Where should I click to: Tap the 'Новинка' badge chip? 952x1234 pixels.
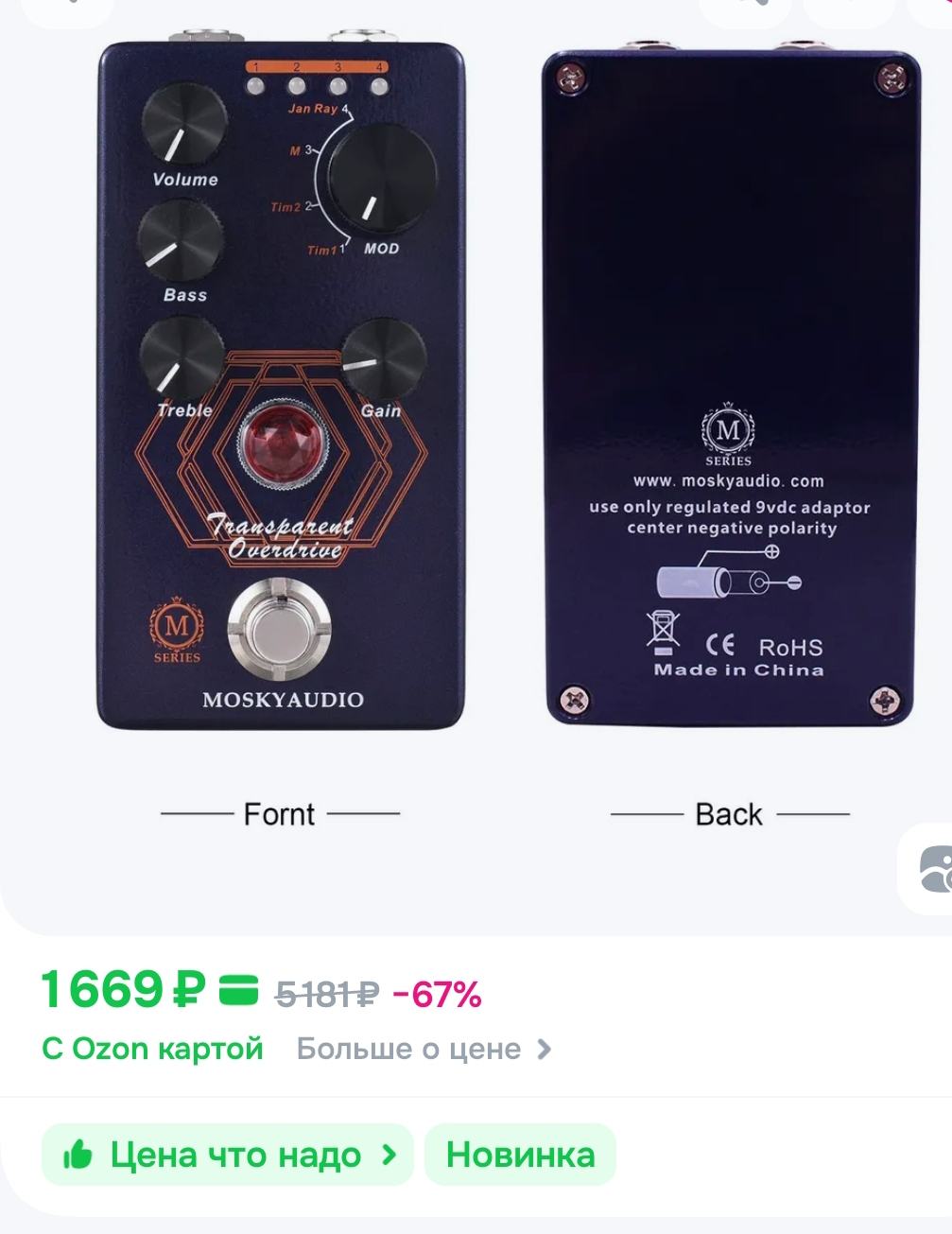click(520, 1155)
